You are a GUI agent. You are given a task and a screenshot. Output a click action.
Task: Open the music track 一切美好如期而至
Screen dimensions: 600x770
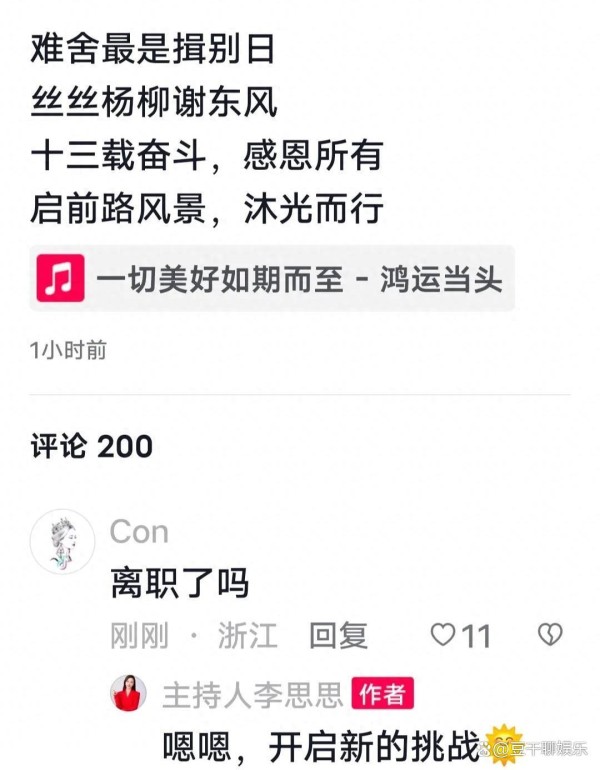pos(270,279)
